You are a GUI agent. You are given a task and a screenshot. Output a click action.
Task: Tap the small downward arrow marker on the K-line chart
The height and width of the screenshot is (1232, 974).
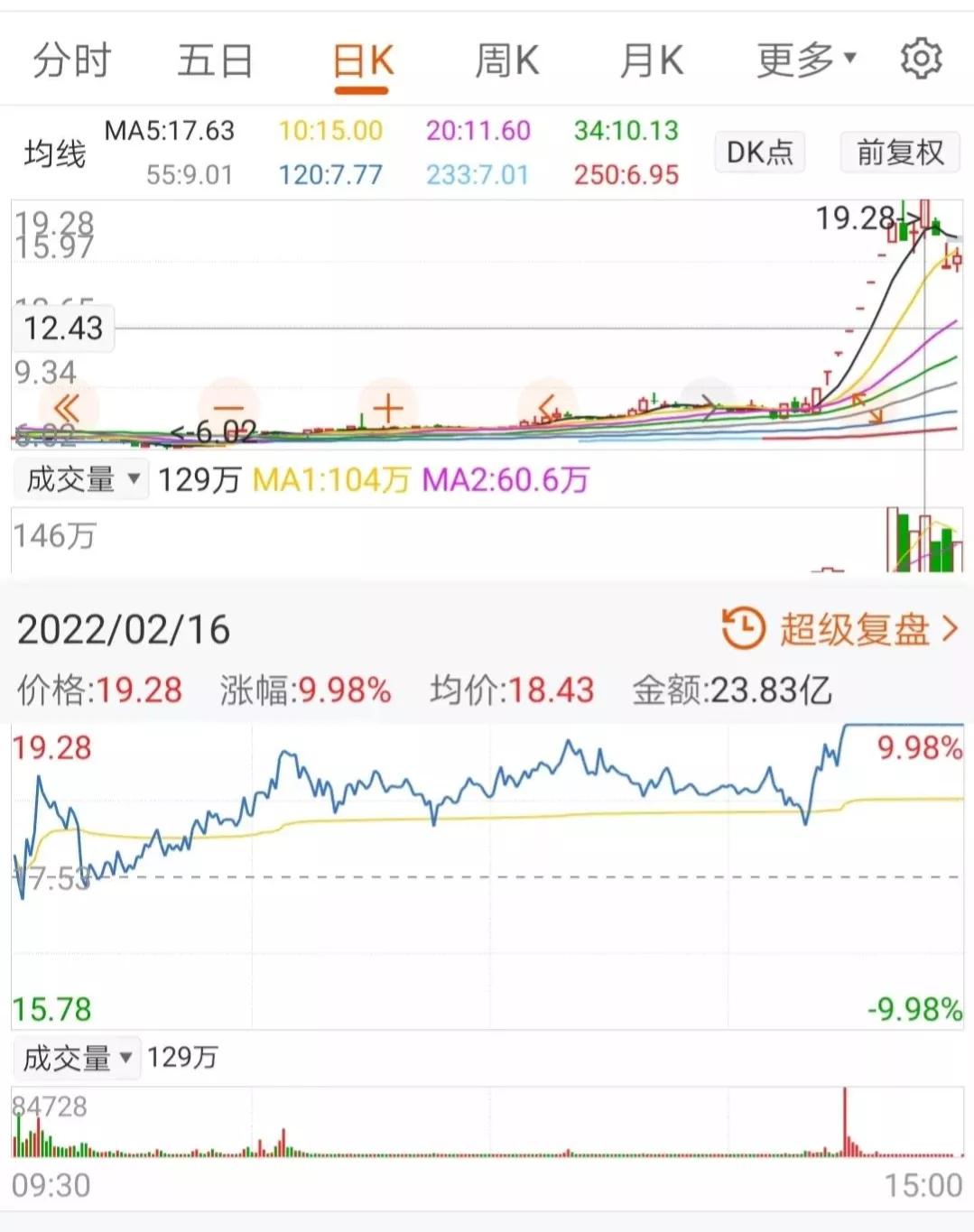pos(874,416)
